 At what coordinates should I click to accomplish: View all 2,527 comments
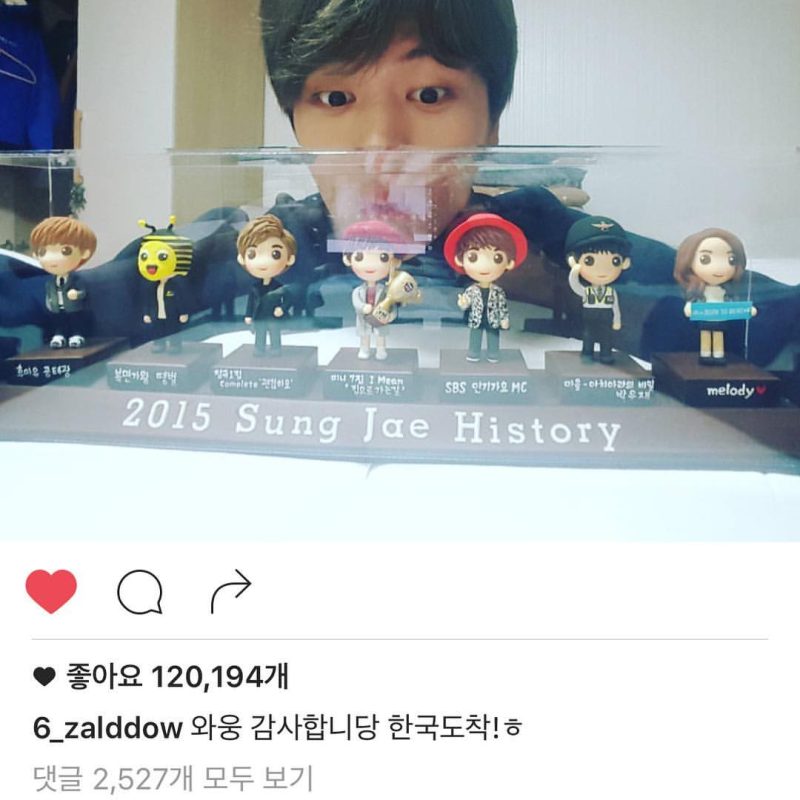pyautogui.click(x=174, y=776)
